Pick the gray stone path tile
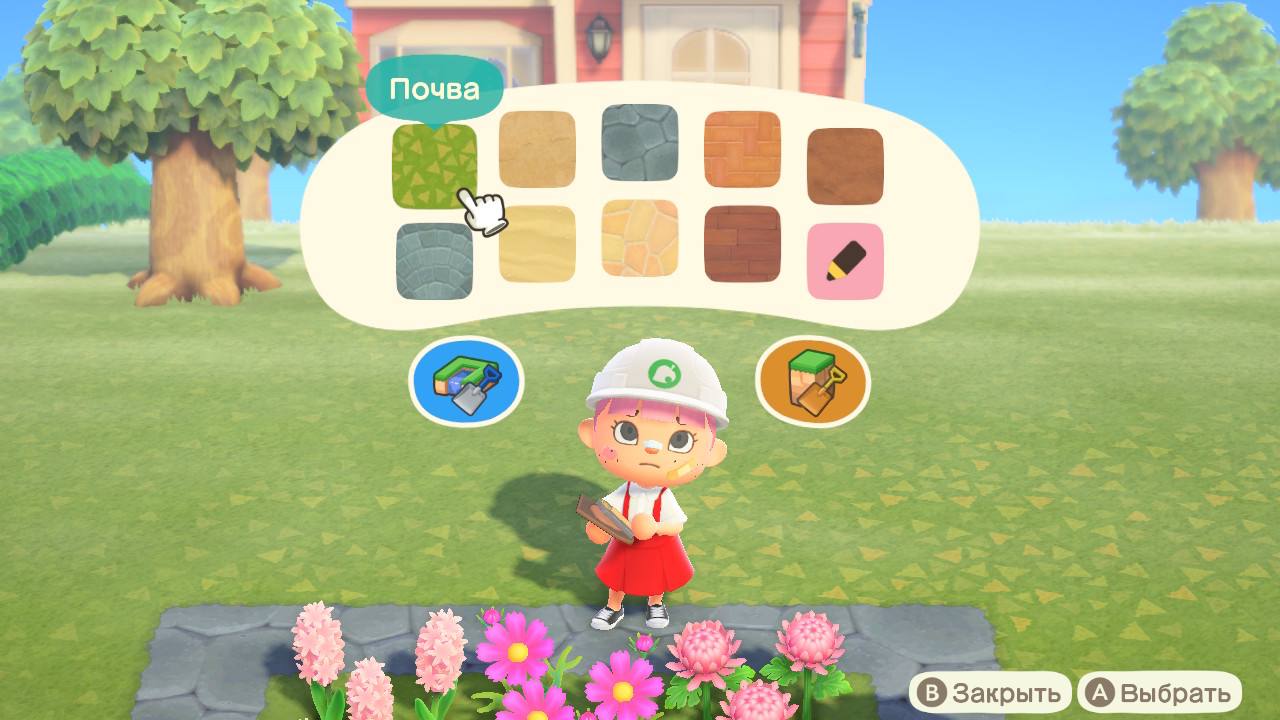 pos(640,142)
